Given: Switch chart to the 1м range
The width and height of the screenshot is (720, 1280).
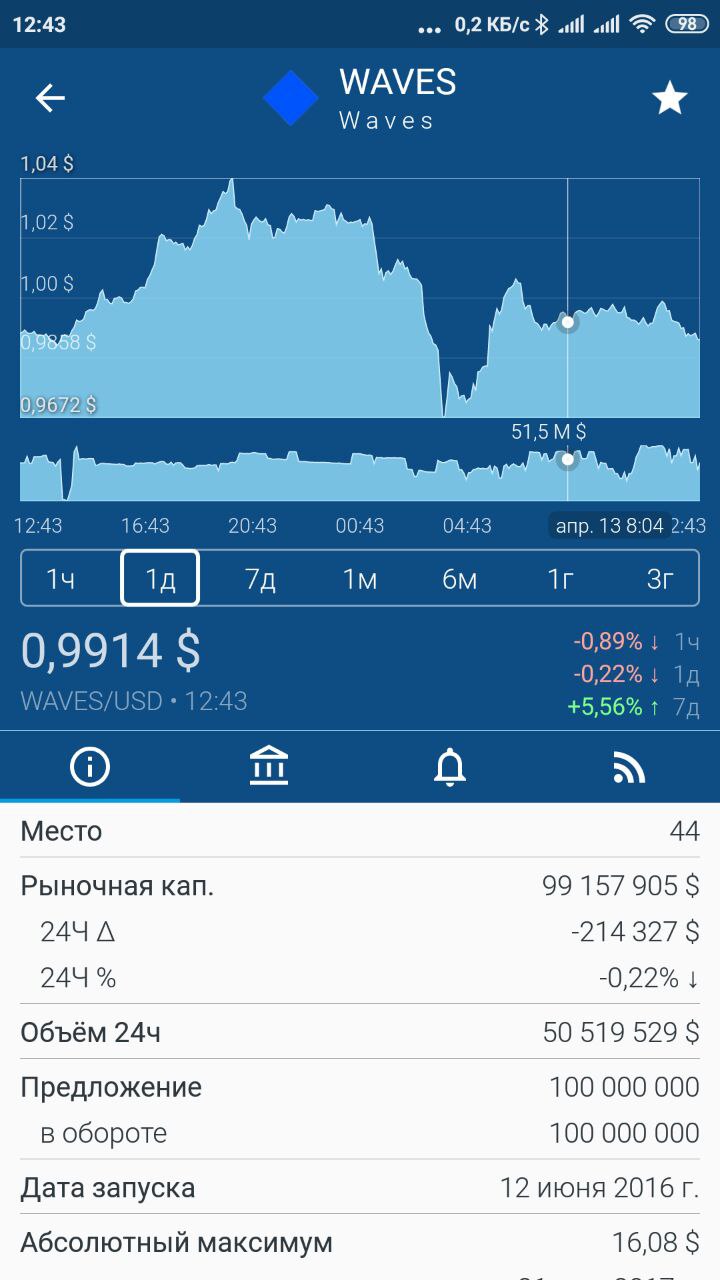Looking at the screenshot, I should 360,578.
